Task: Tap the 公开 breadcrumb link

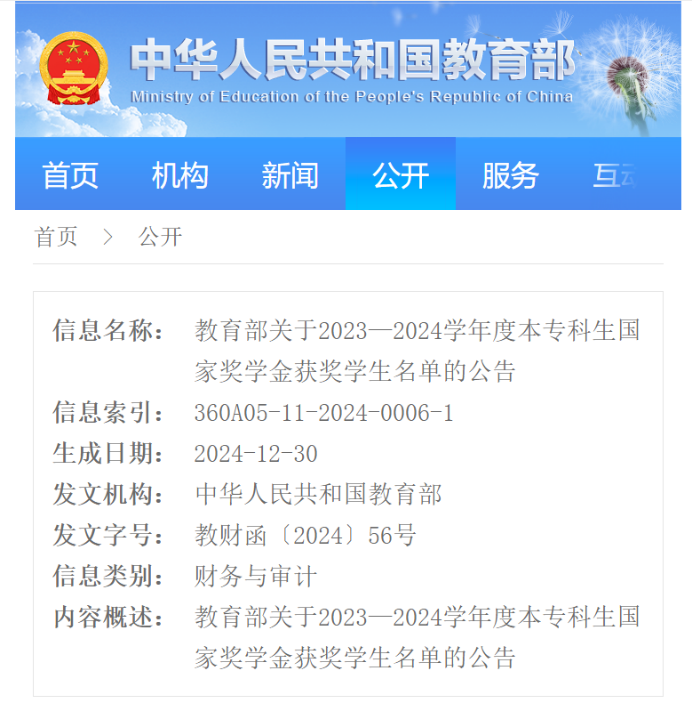Action: [160, 237]
